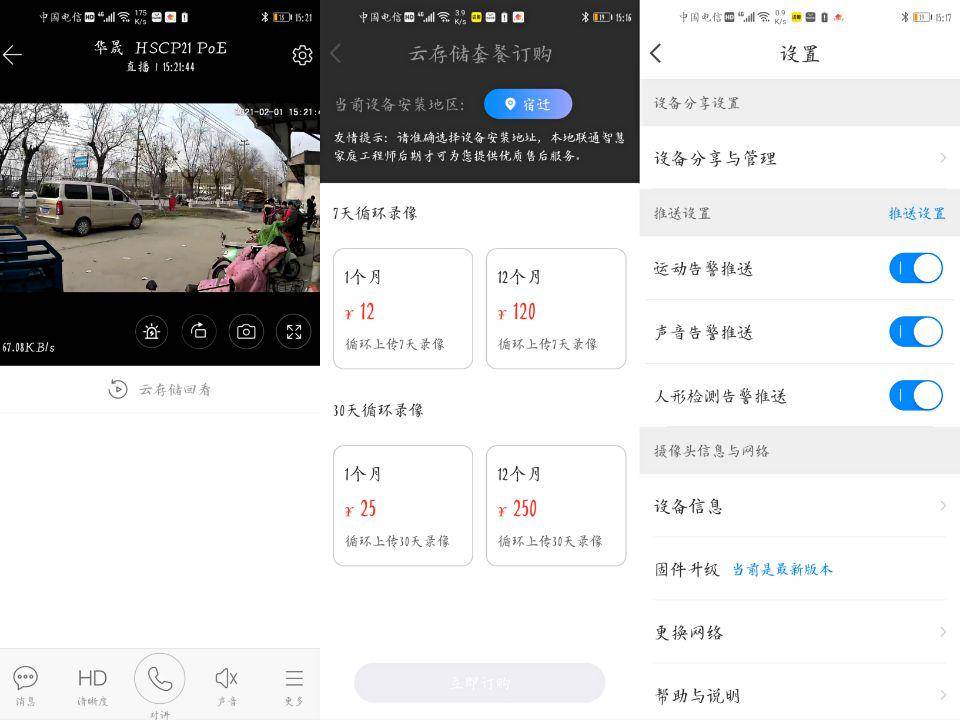Open the 更多 more menu
This screenshot has width=960, height=720.
coord(293,685)
